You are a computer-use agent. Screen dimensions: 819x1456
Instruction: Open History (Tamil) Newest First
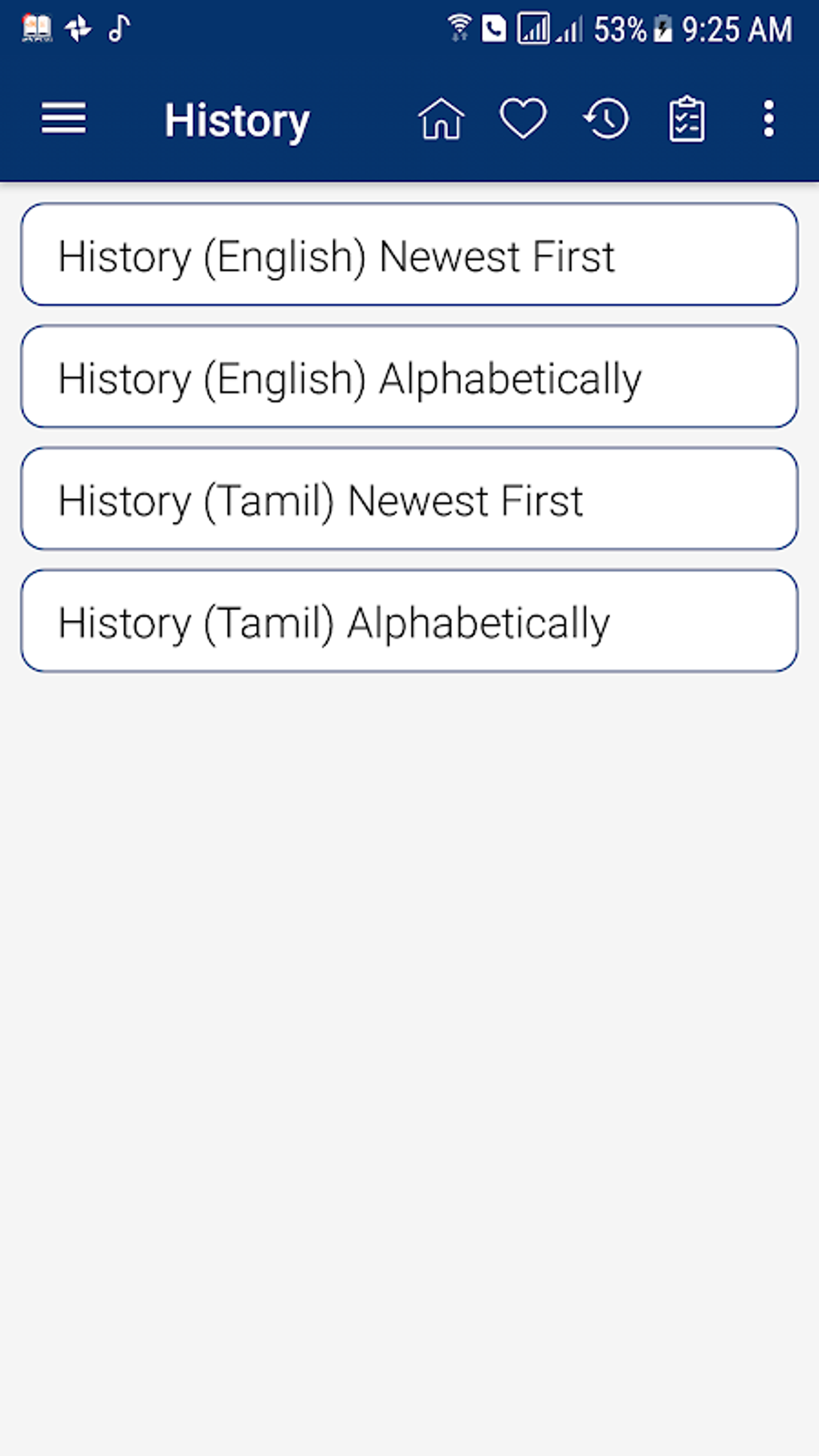(x=409, y=499)
